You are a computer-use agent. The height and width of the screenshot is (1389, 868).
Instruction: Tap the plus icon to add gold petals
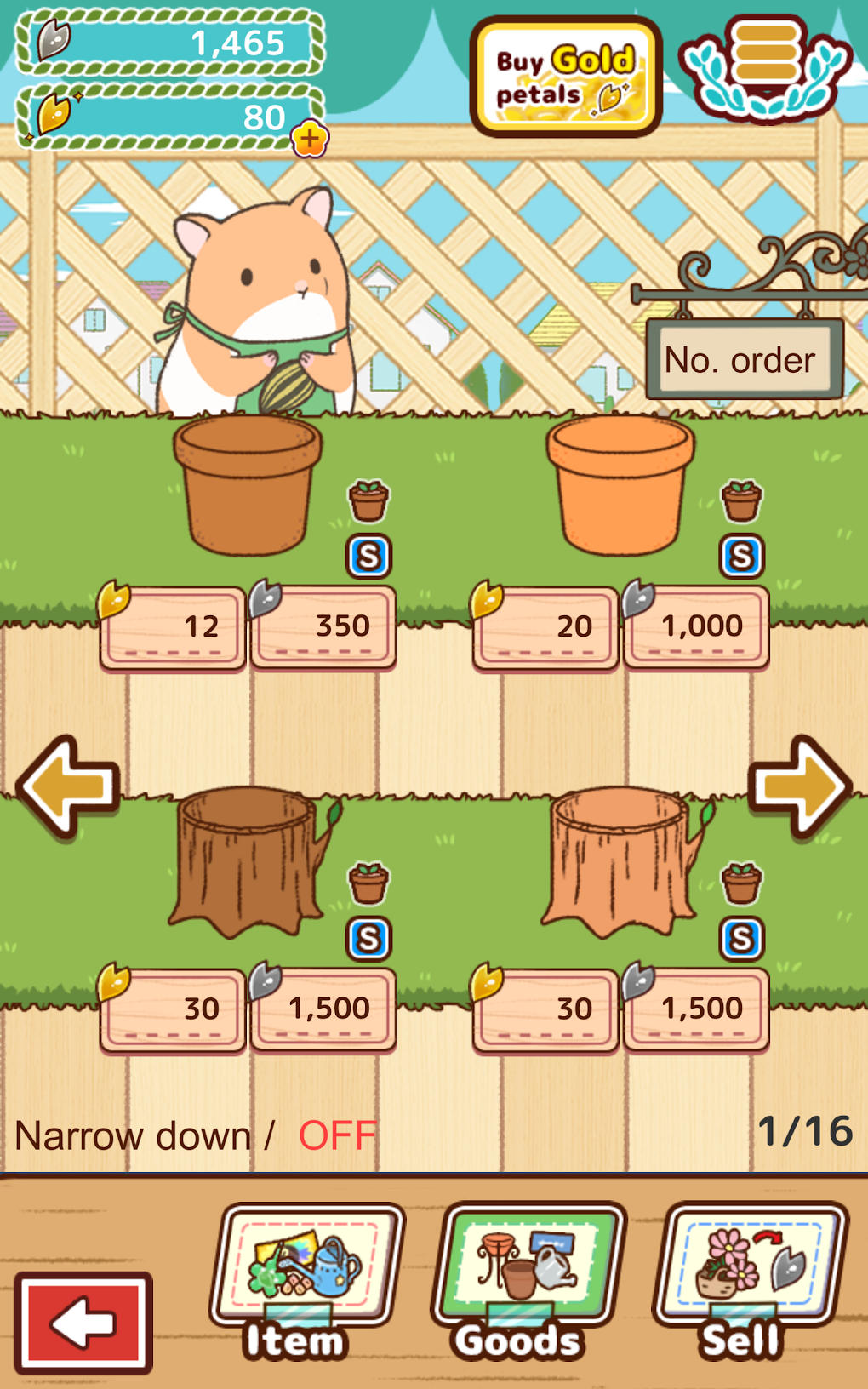[310, 139]
